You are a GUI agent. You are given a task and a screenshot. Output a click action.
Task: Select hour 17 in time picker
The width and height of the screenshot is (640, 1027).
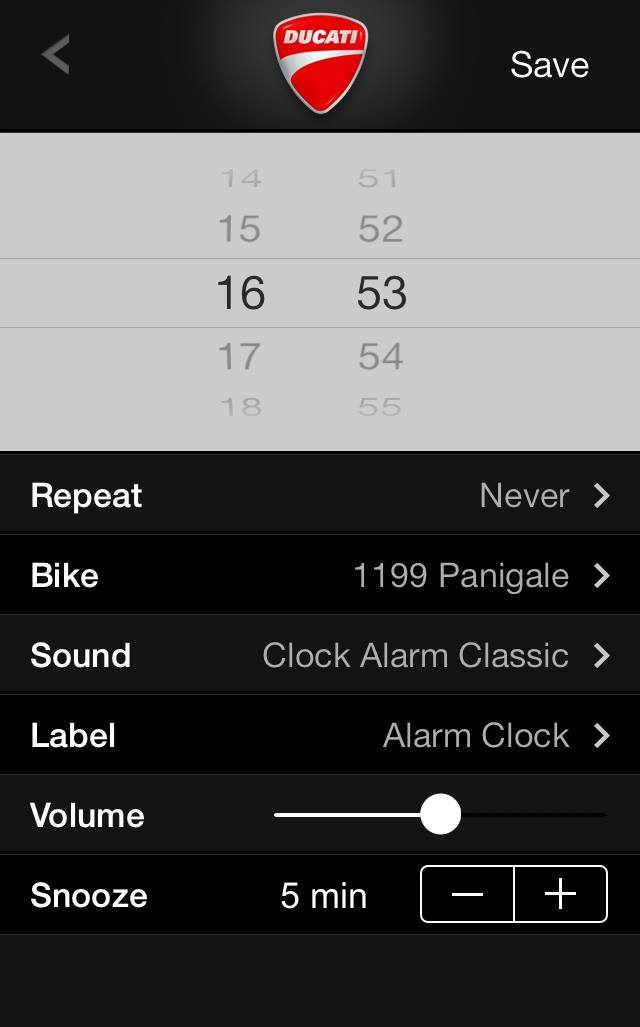point(239,357)
